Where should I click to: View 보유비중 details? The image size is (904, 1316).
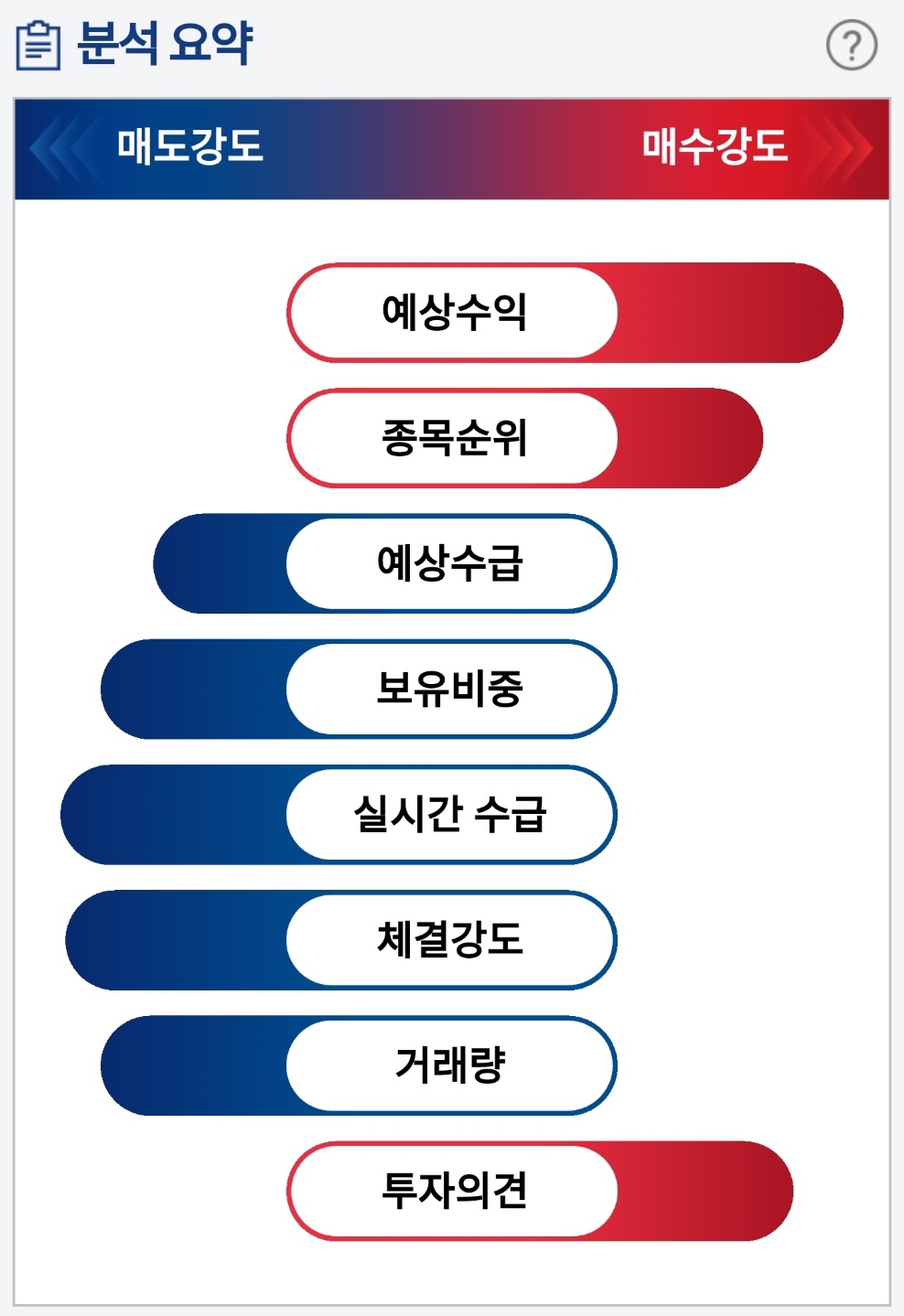[359, 689]
